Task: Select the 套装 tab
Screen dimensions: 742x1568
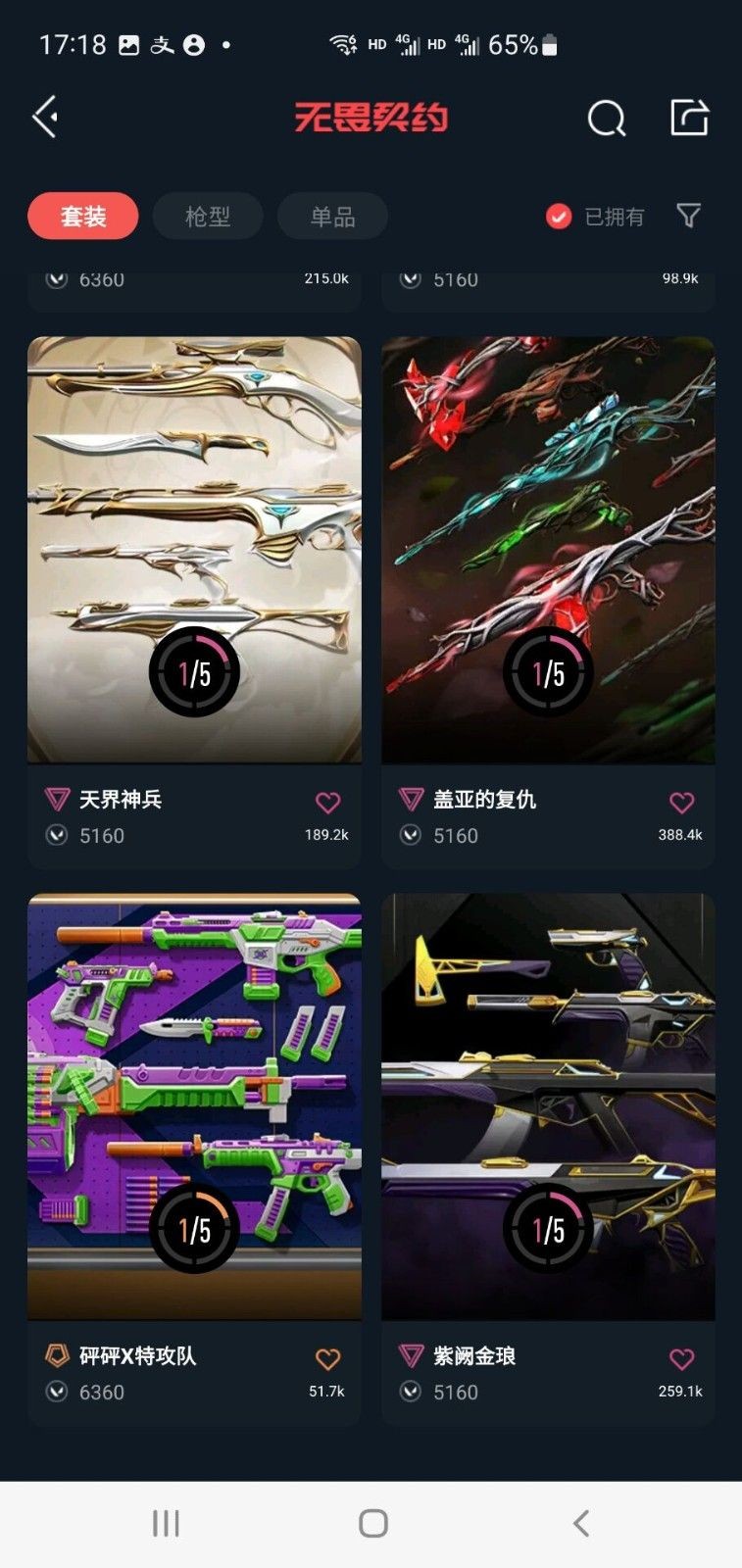Action: pyautogui.click(x=83, y=216)
